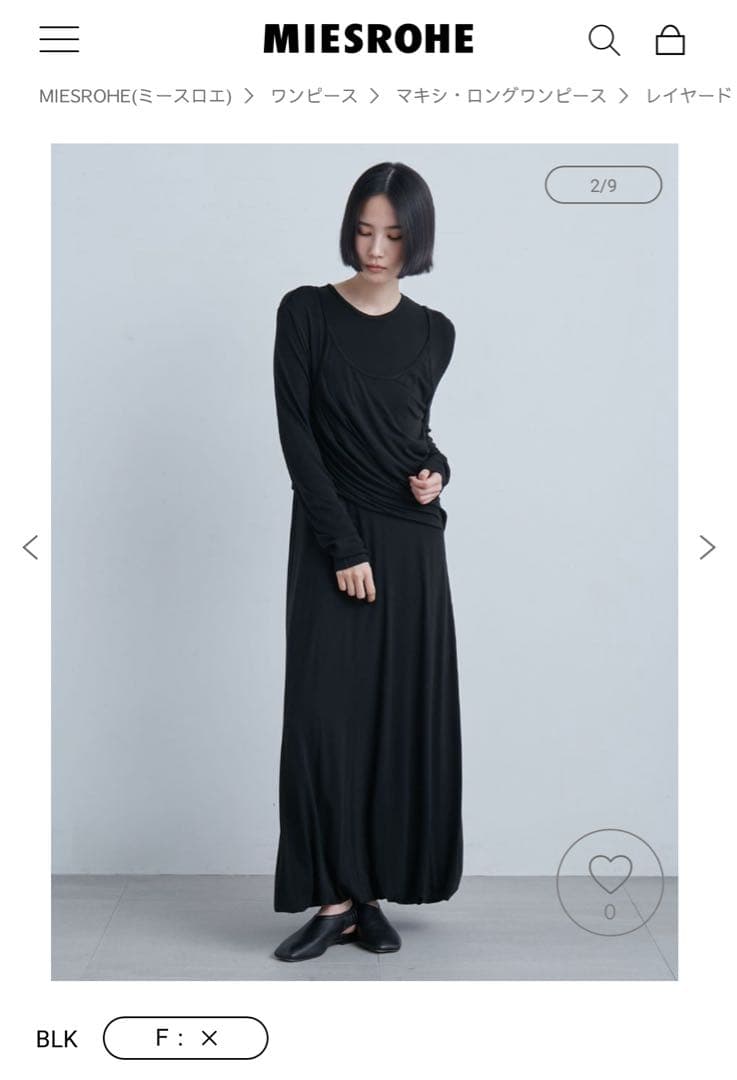Viewport: 737px width, 1080px height.
Task: Open the shopping bag icon
Action: pos(671,40)
